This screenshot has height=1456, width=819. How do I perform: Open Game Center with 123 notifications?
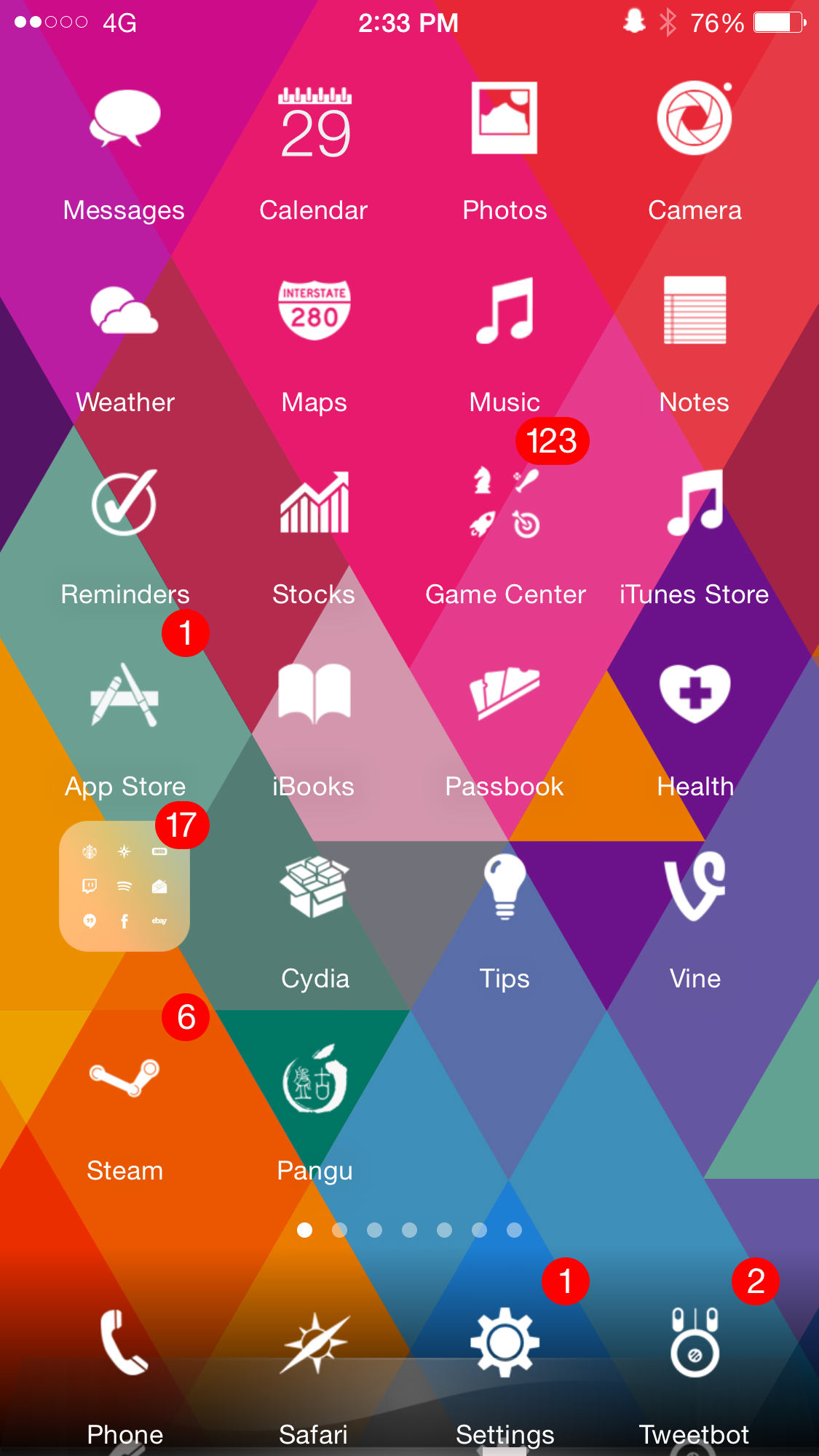coord(505,503)
